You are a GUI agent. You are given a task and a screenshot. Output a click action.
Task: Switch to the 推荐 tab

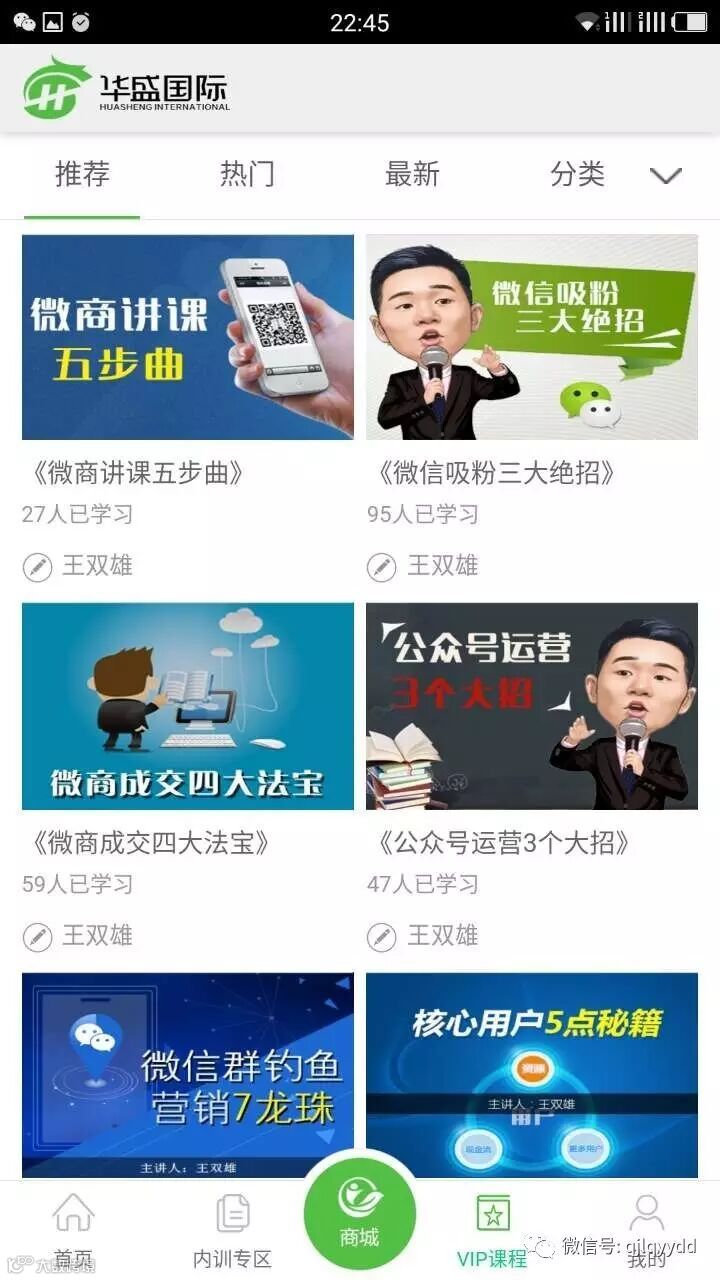coord(82,175)
